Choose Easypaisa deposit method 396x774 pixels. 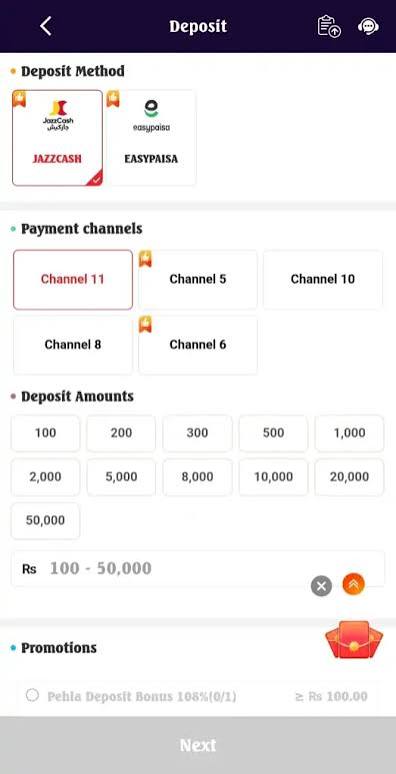(x=151, y=138)
